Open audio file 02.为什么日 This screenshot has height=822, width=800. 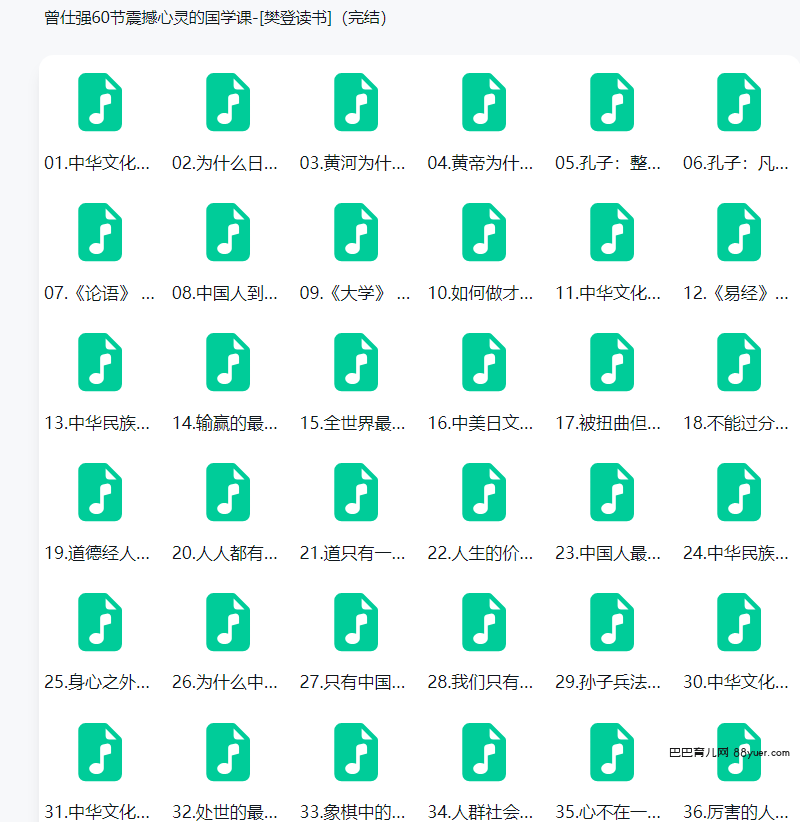coord(227,103)
